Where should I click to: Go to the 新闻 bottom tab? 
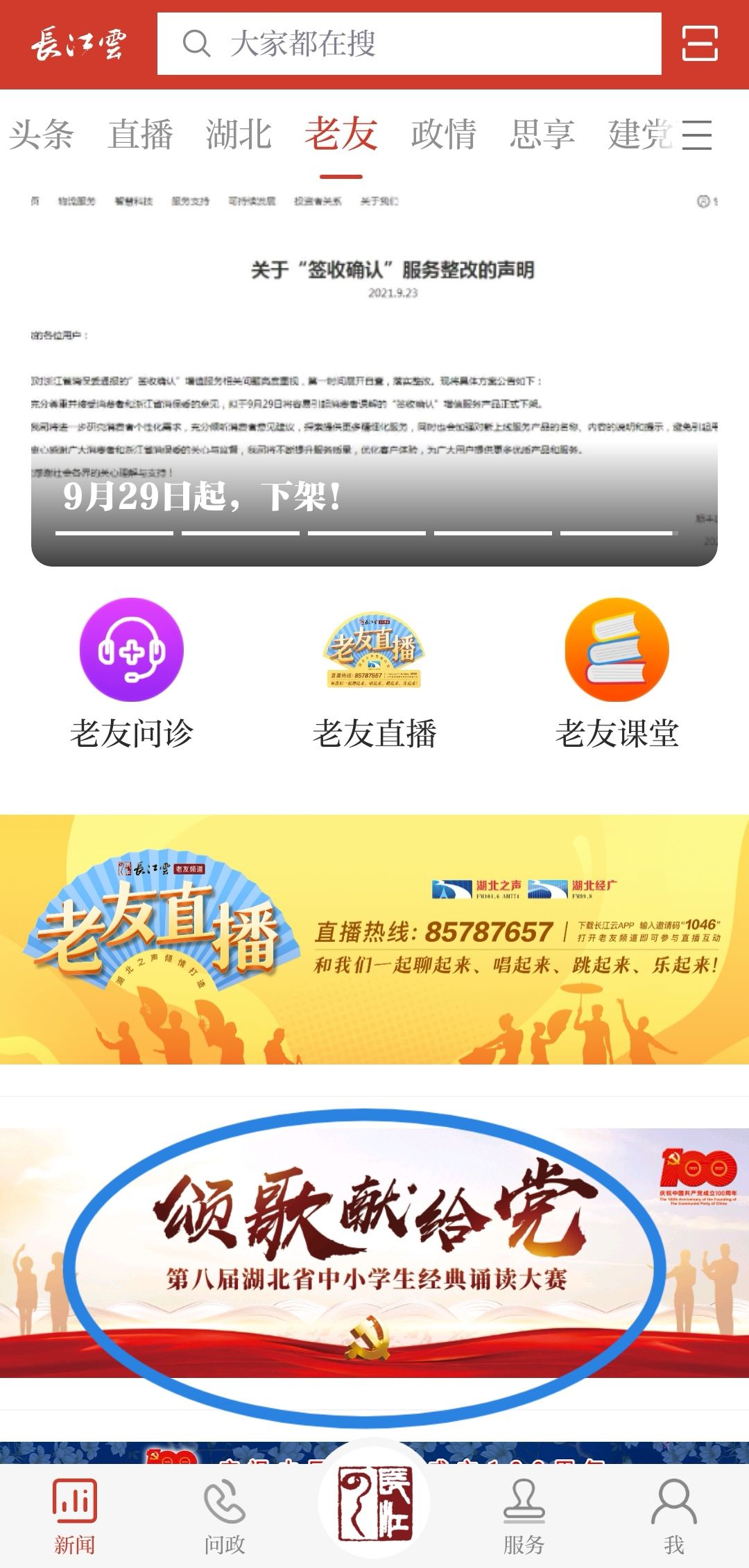(75, 1515)
